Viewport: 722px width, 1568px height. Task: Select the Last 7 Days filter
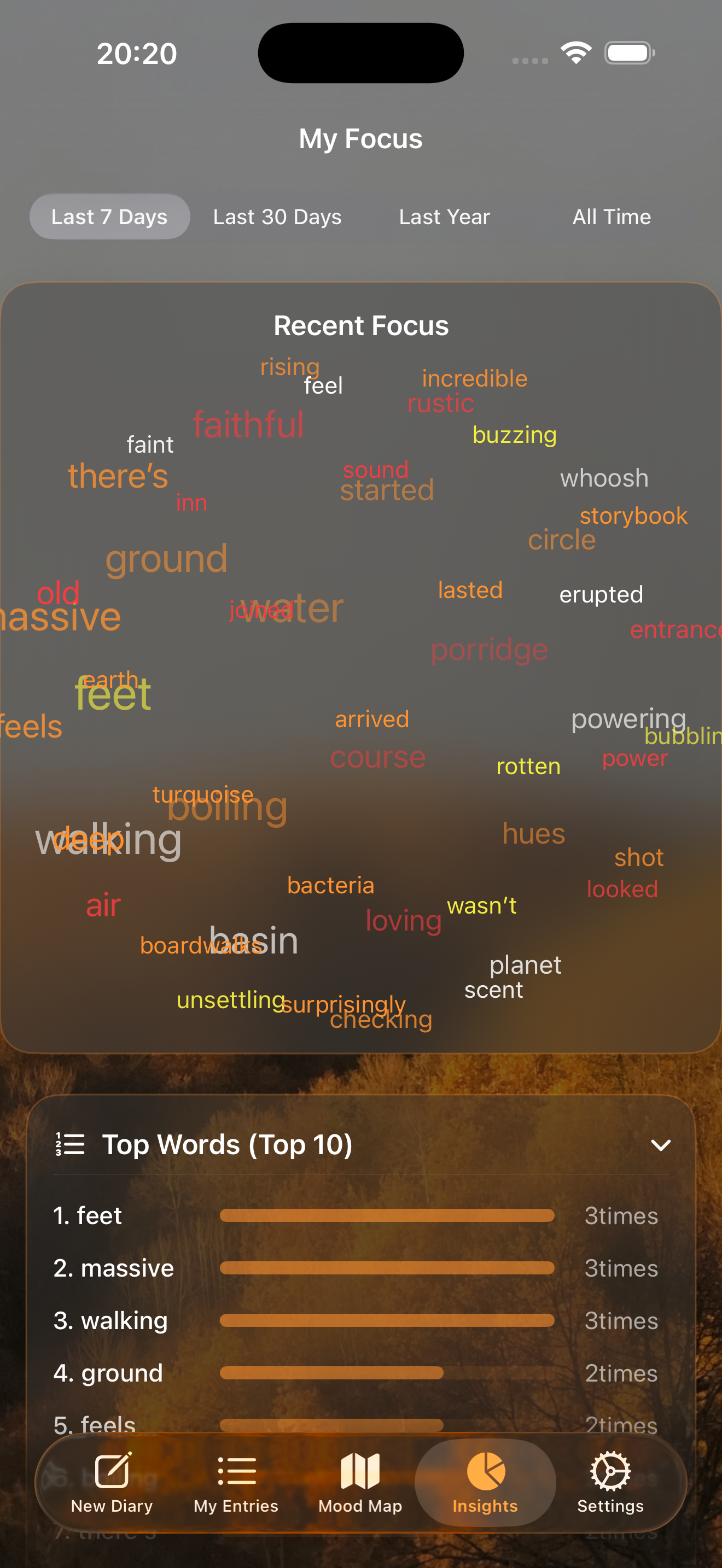pyautogui.click(x=109, y=217)
